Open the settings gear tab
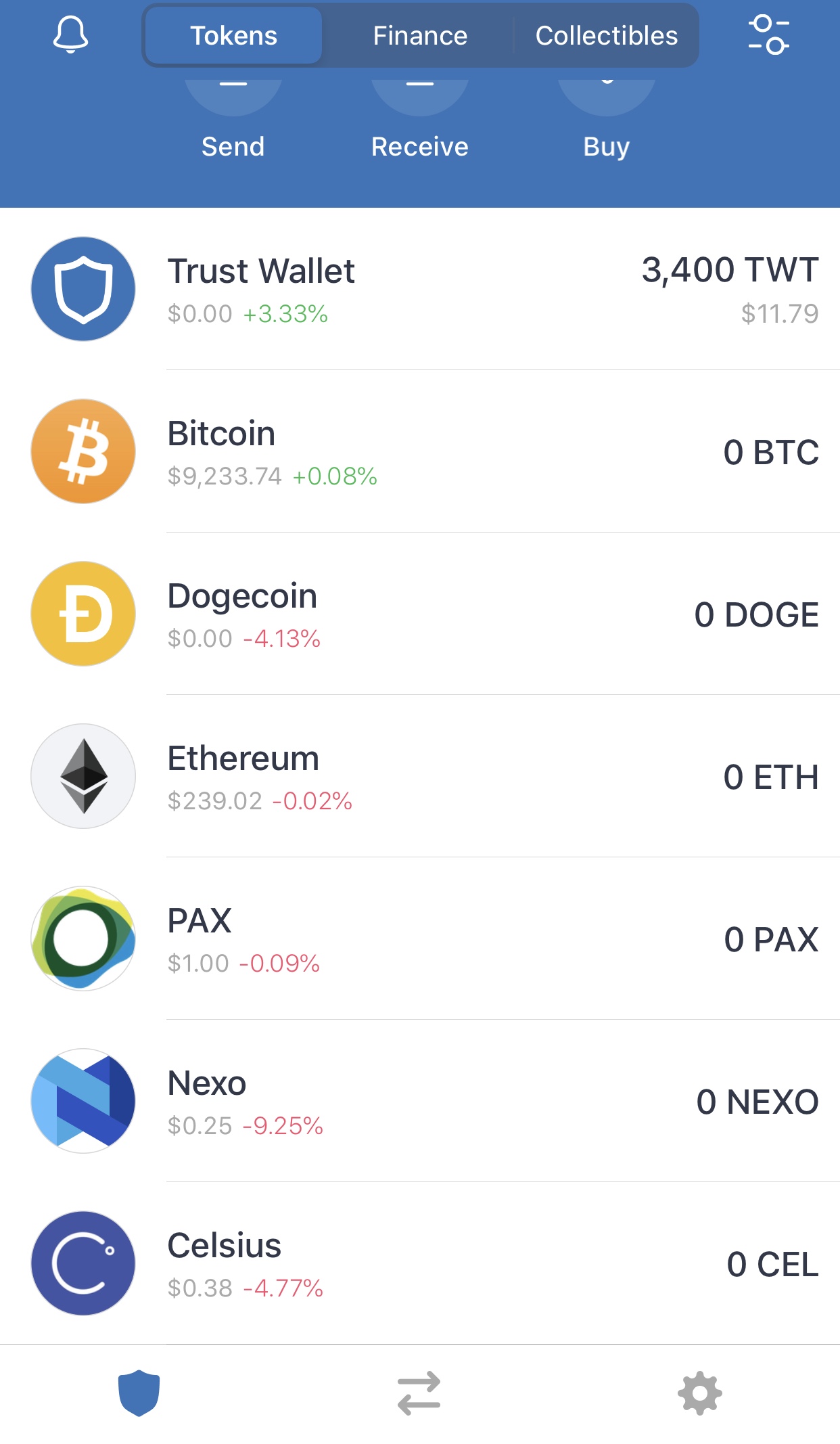 pos(700,1393)
